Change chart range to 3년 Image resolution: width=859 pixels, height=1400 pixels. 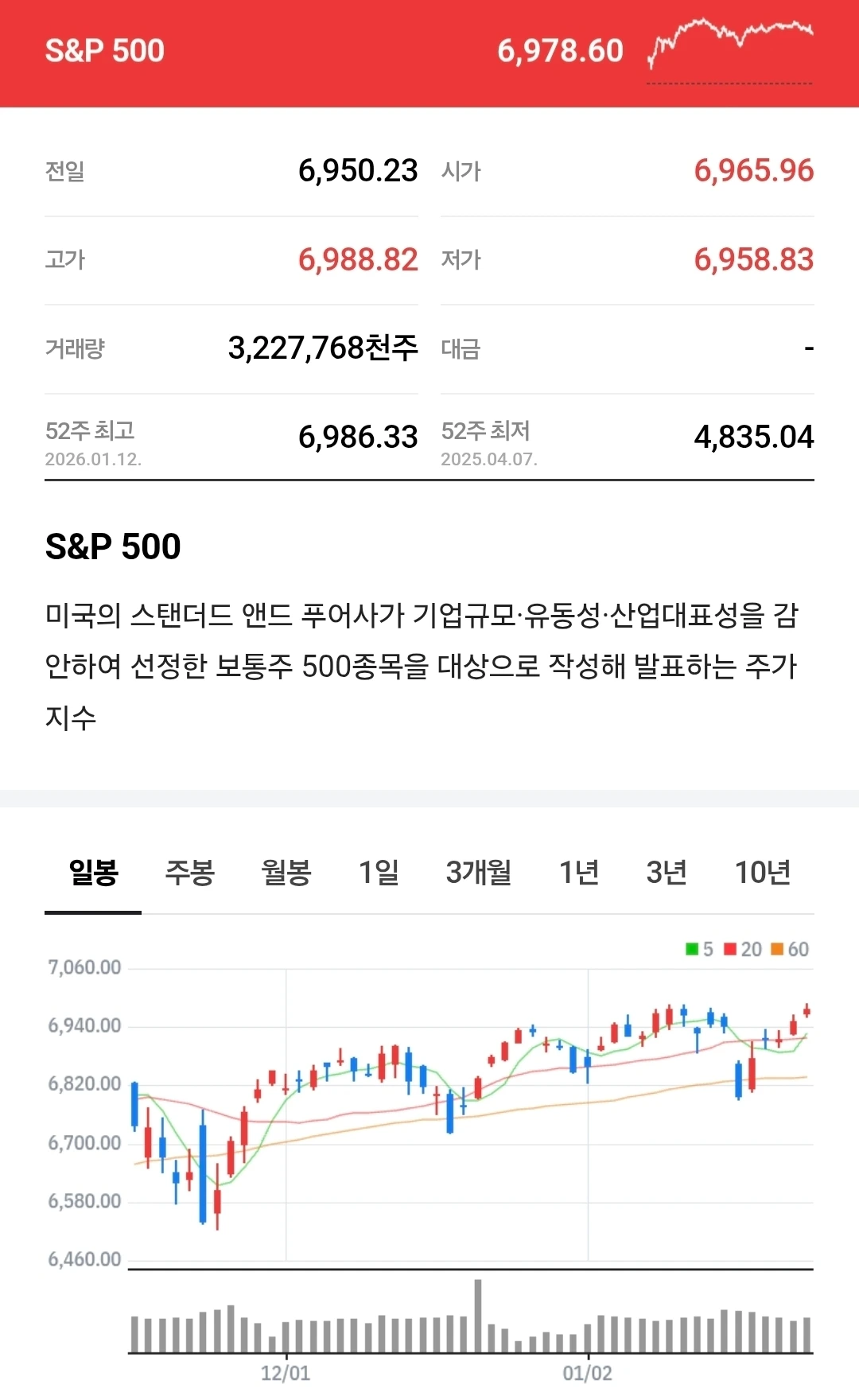(667, 873)
